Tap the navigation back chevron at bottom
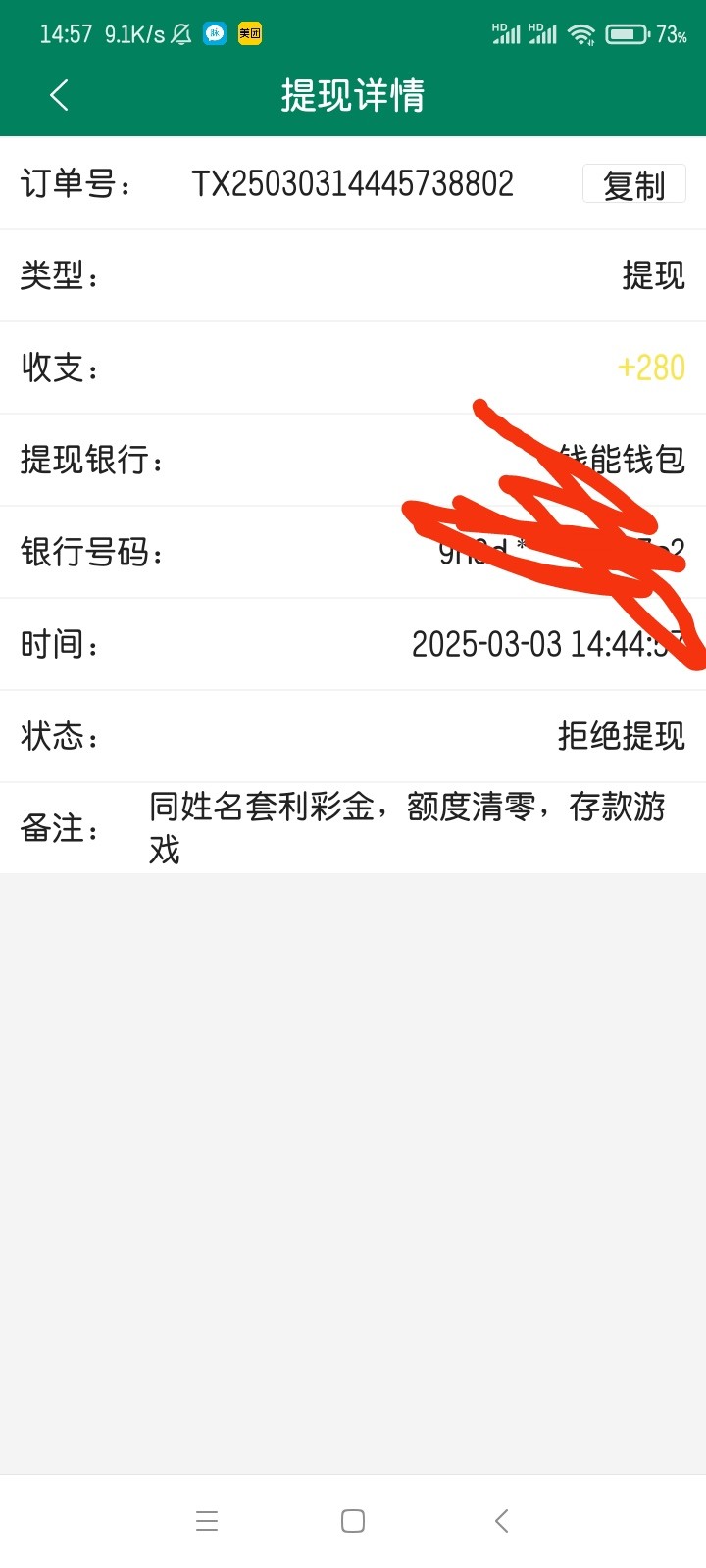The height and width of the screenshot is (1568, 706). [x=500, y=1521]
